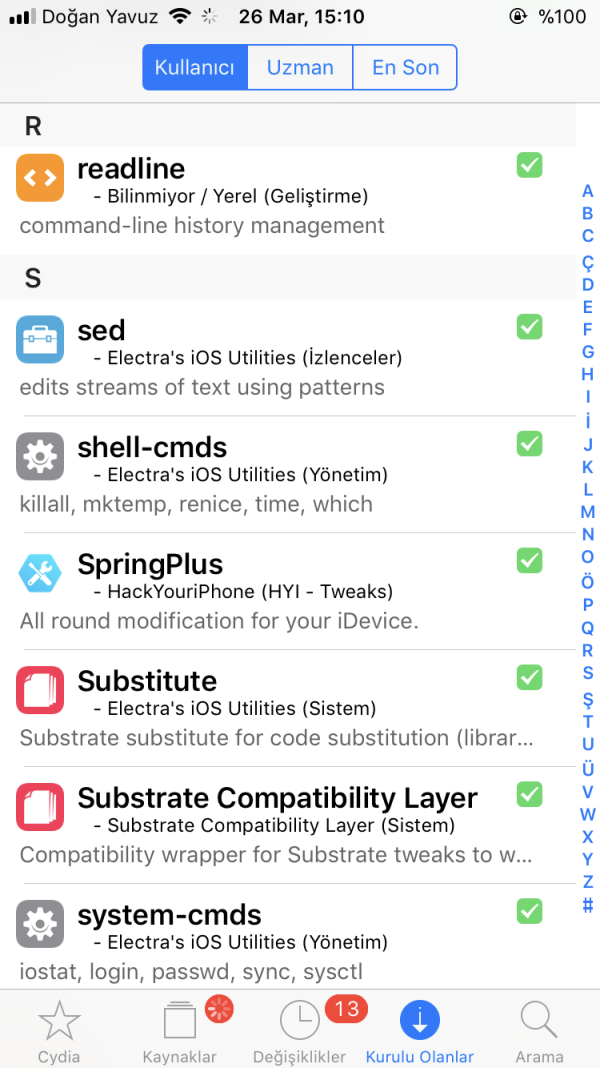The width and height of the screenshot is (600, 1068).
Task: Select the Kullanıcı segment
Action: coord(195,68)
